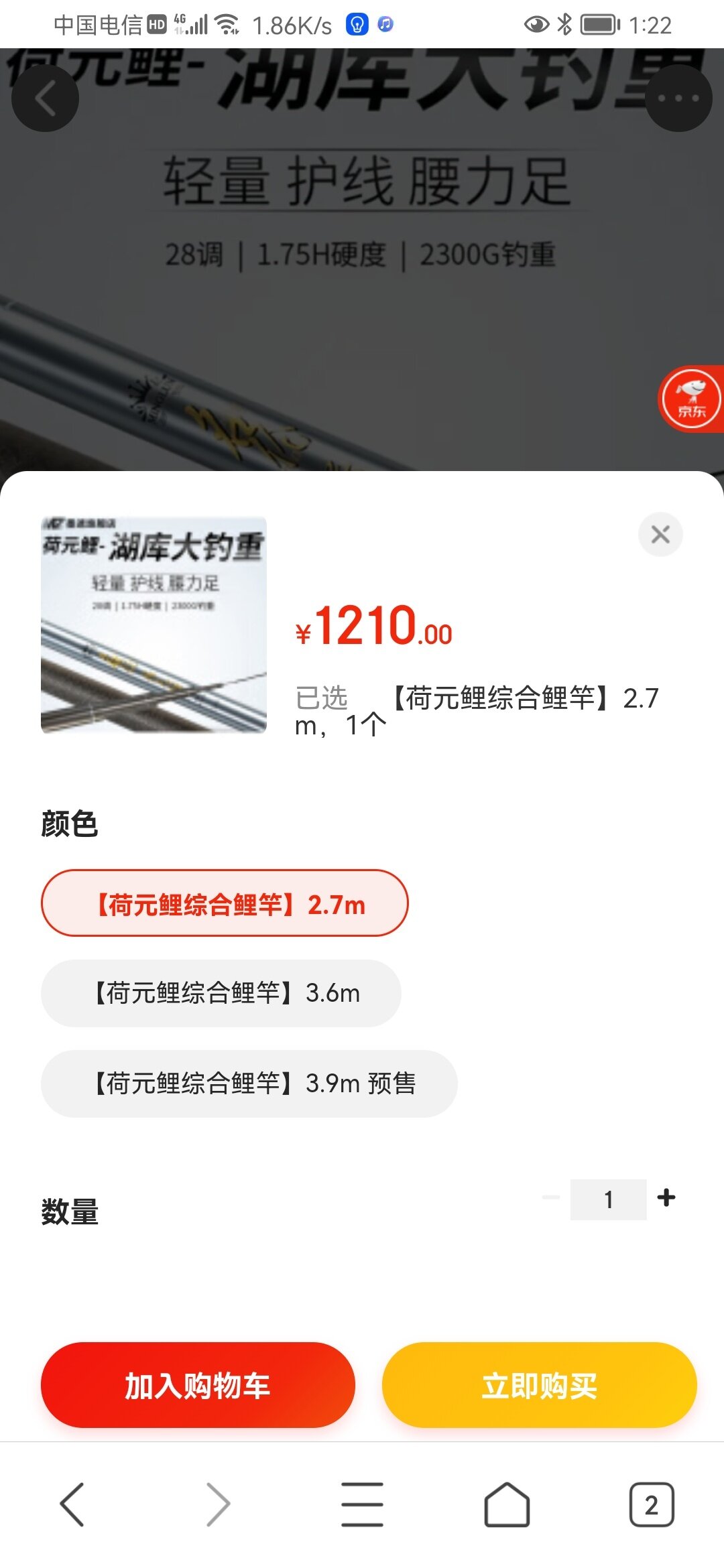Select the 【荷元鲤综合鲤竿】2.7m option

pyautogui.click(x=225, y=903)
